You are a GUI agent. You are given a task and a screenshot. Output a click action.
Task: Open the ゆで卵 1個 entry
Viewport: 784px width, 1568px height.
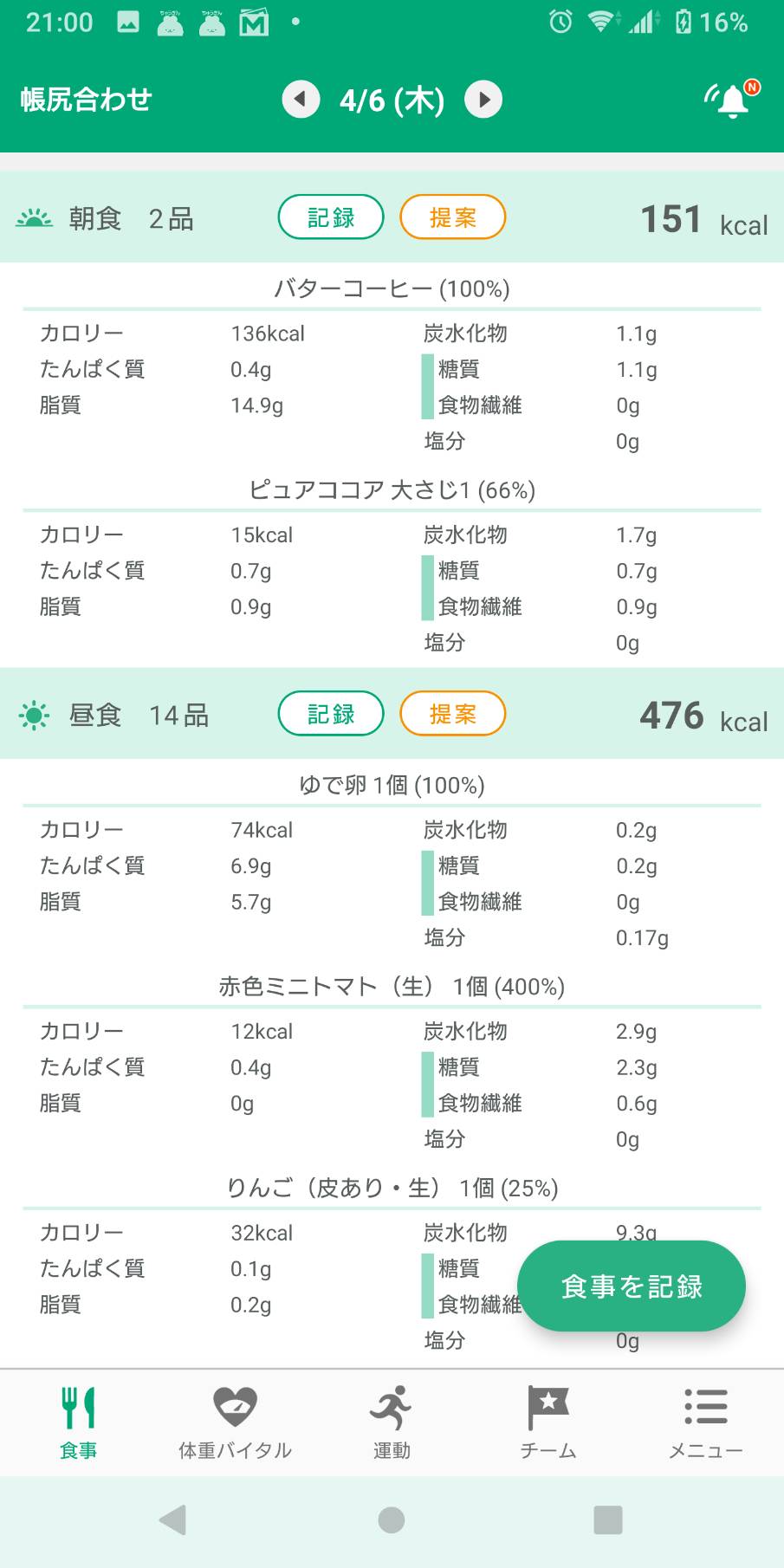[x=392, y=785]
